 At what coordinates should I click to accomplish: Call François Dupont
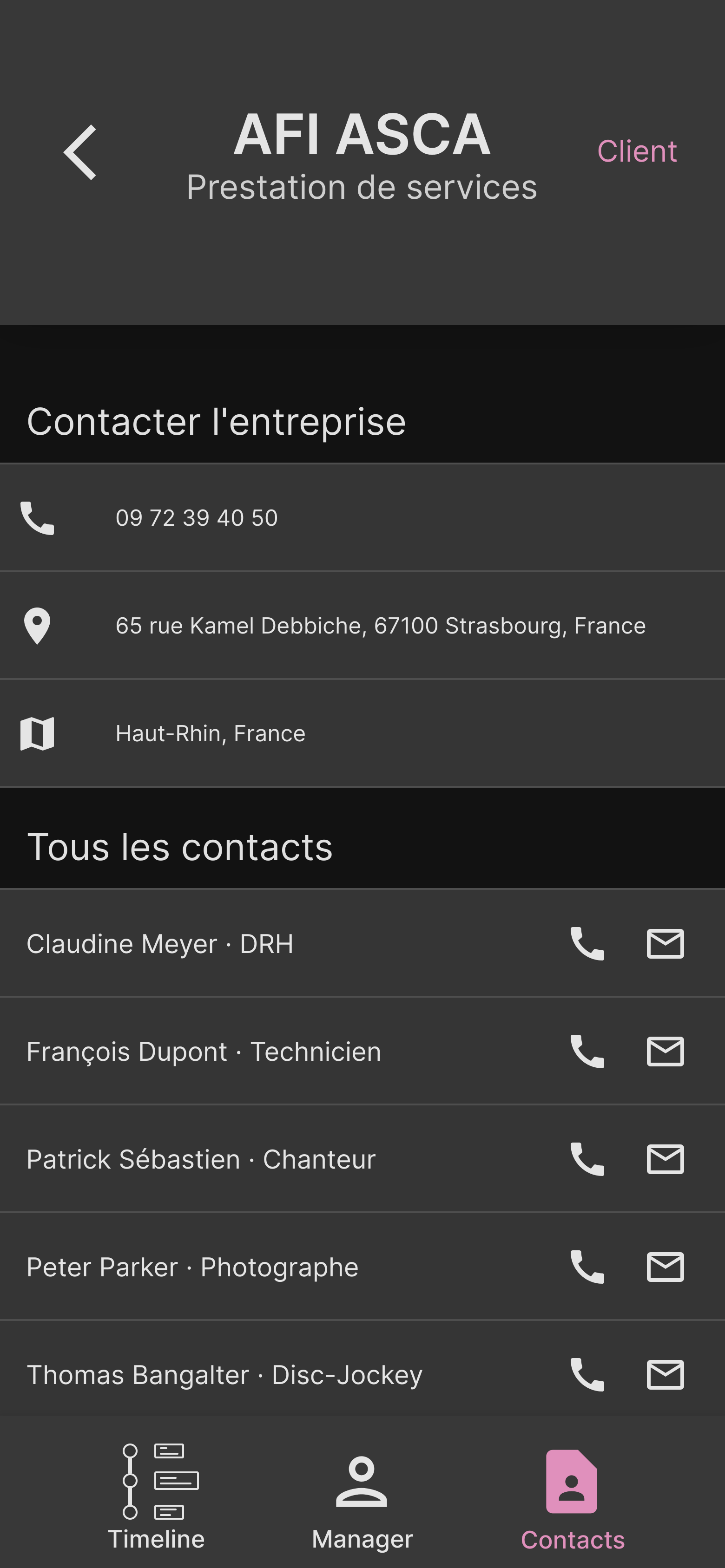(x=587, y=1051)
